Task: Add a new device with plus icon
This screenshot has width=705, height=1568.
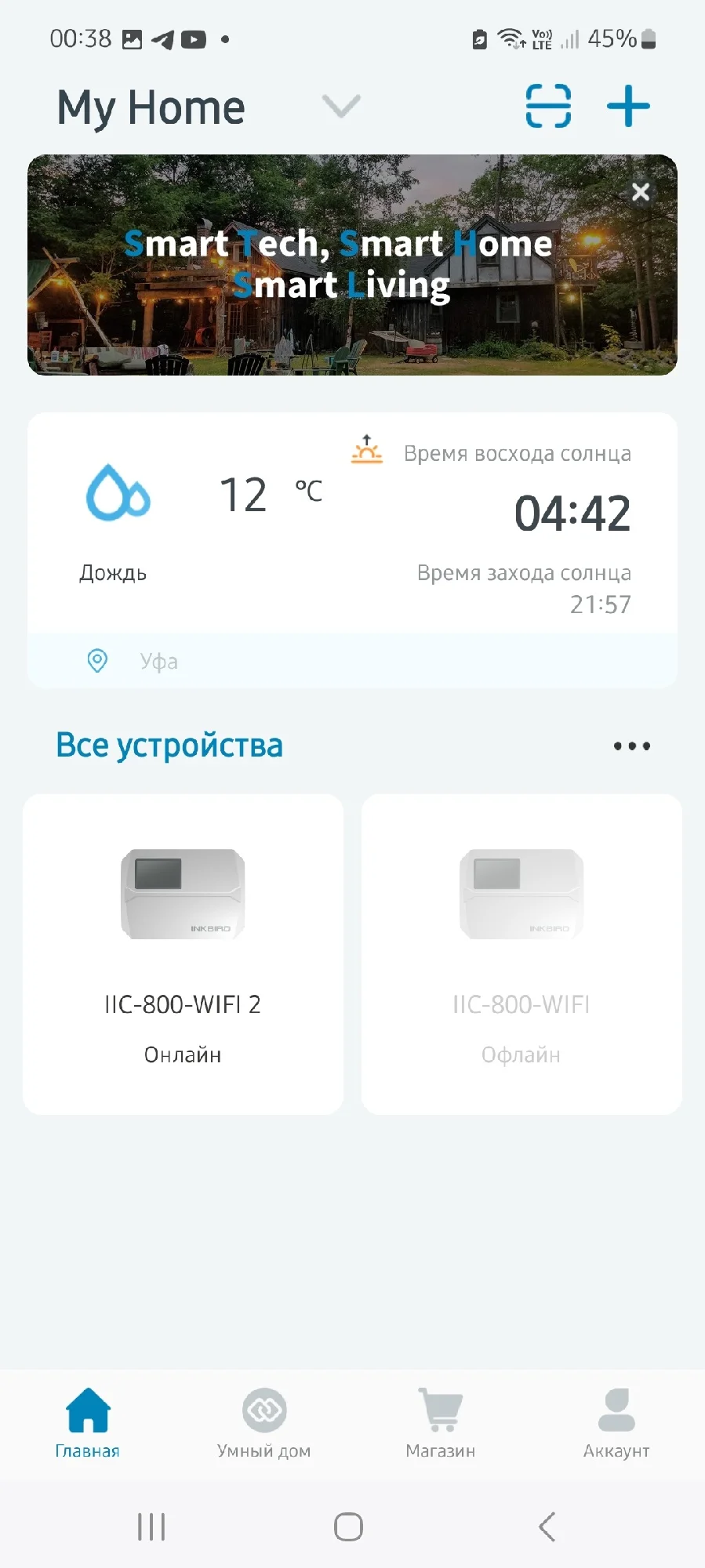Action: coord(628,106)
